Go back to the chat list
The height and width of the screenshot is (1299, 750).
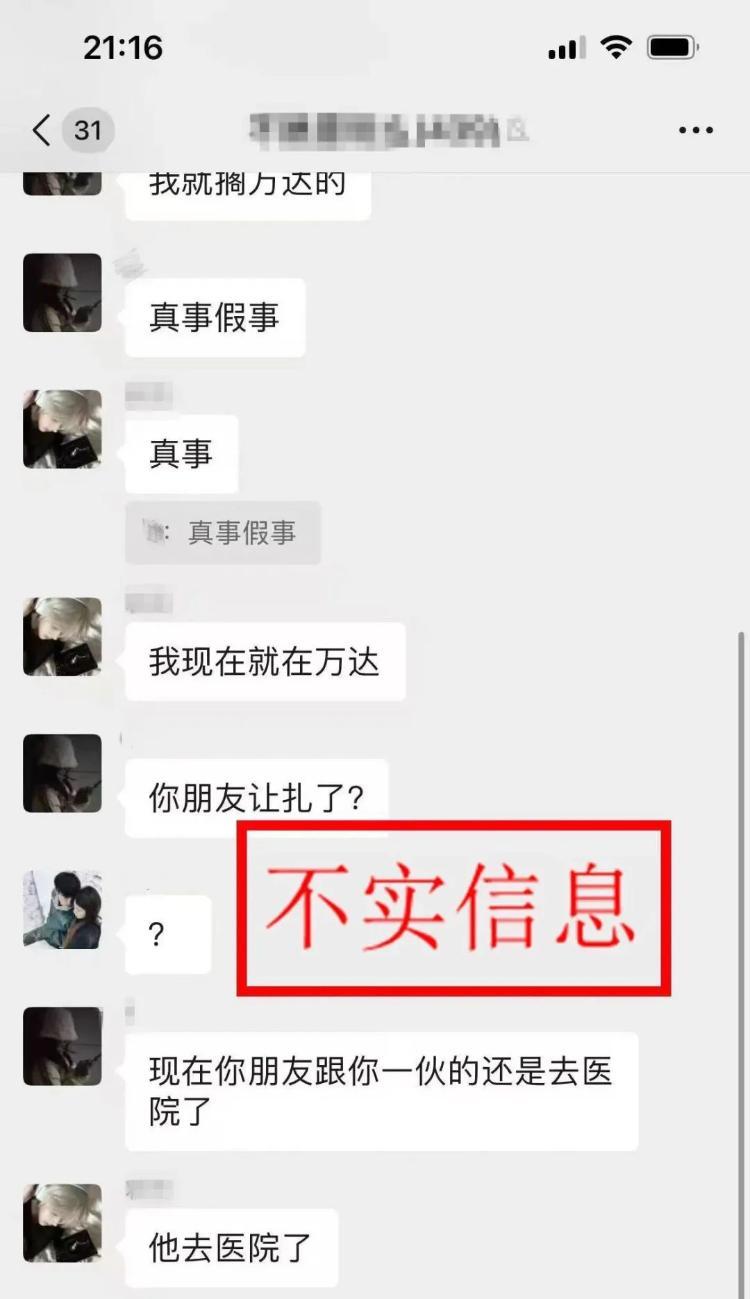click(x=42, y=130)
